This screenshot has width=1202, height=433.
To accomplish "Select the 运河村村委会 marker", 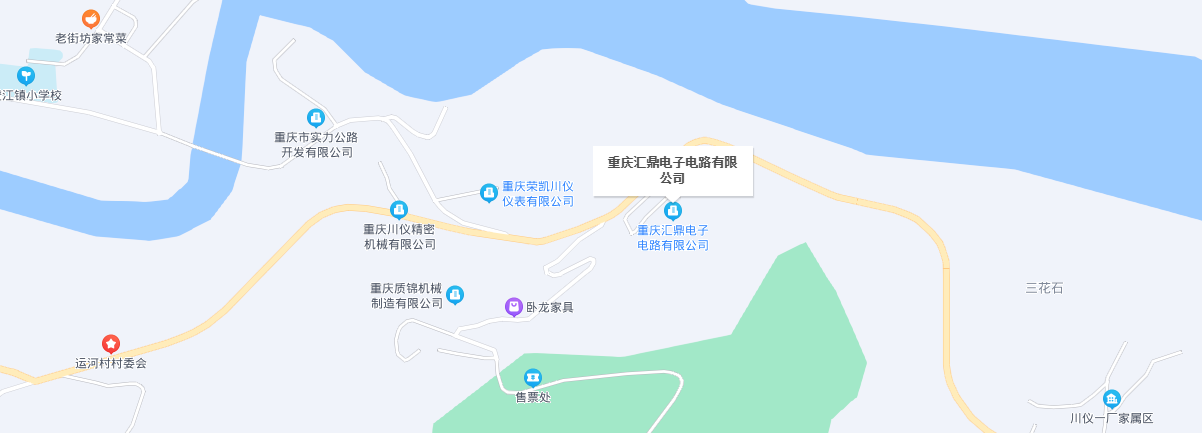I will coord(111,344).
